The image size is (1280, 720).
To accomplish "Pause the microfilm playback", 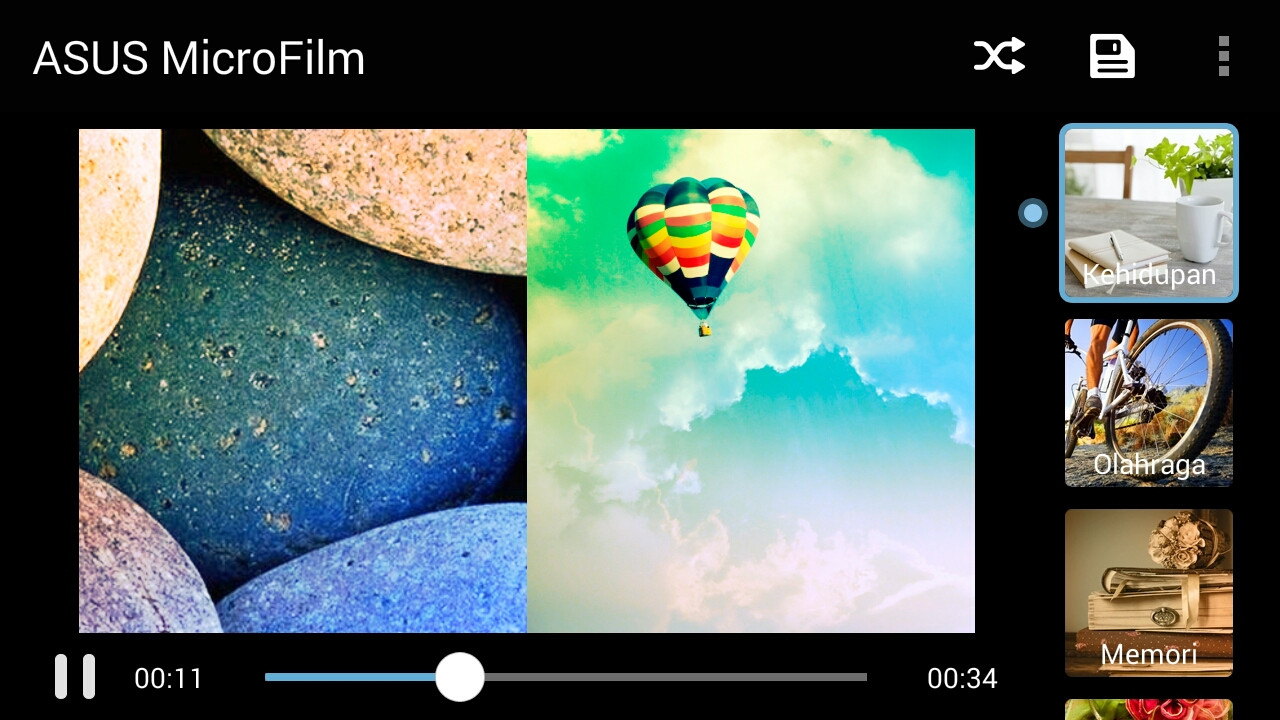I will click(x=75, y=677).
